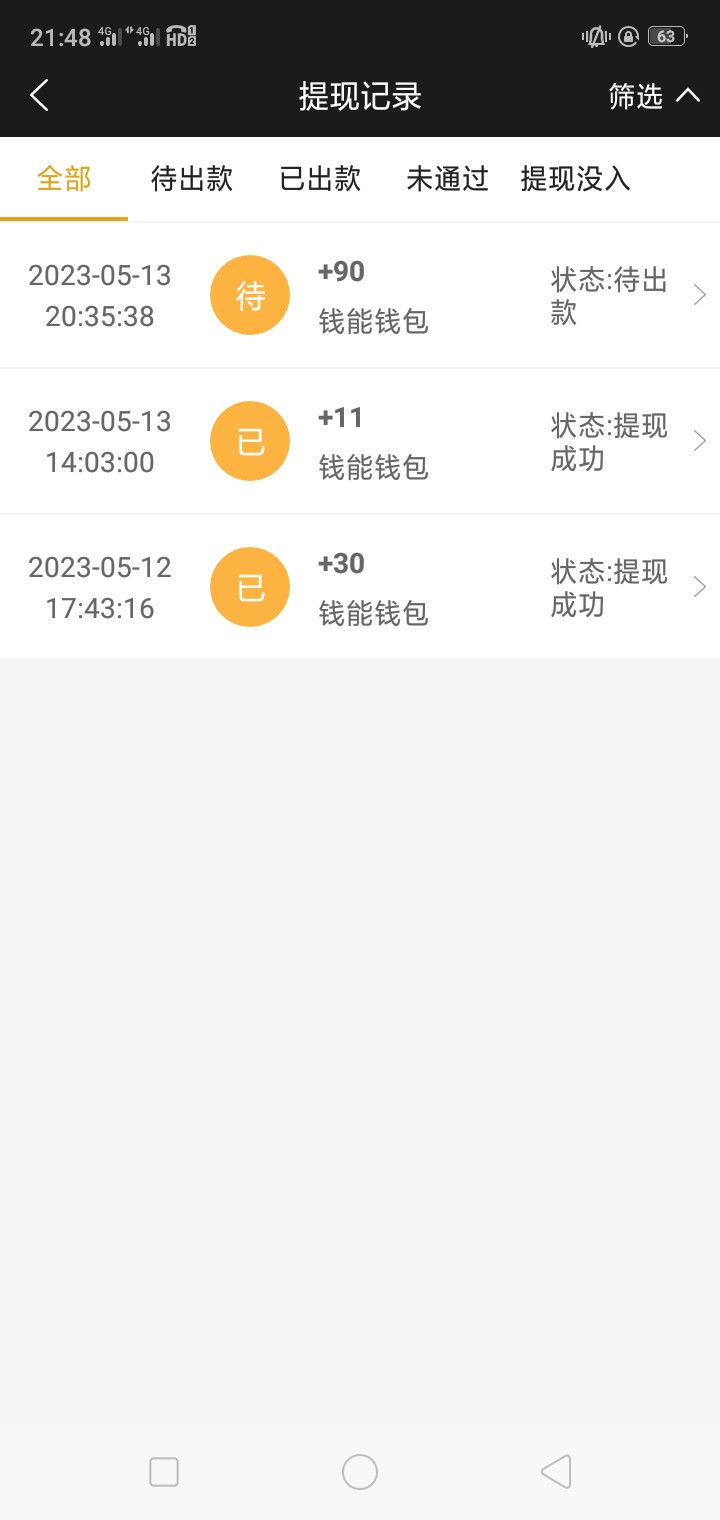The image size is (720, 1520).
Task: Tap the 2023-05-13 20:35:38 timestamp
Action: click(99, 294)
